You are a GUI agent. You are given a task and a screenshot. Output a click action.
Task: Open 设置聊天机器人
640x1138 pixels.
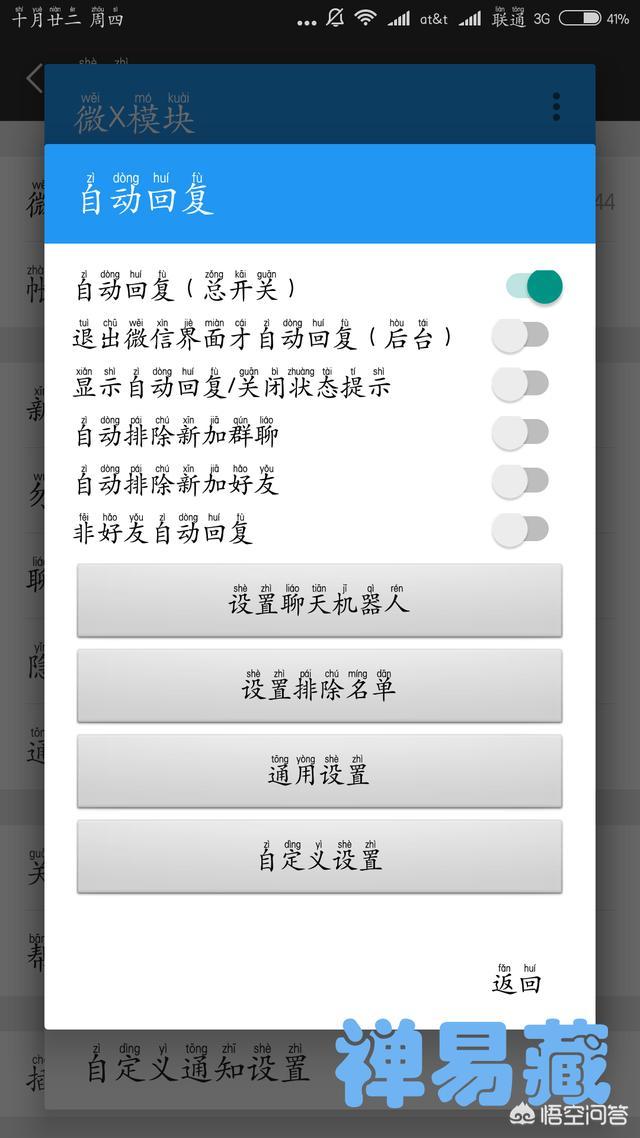pos(319,600)
